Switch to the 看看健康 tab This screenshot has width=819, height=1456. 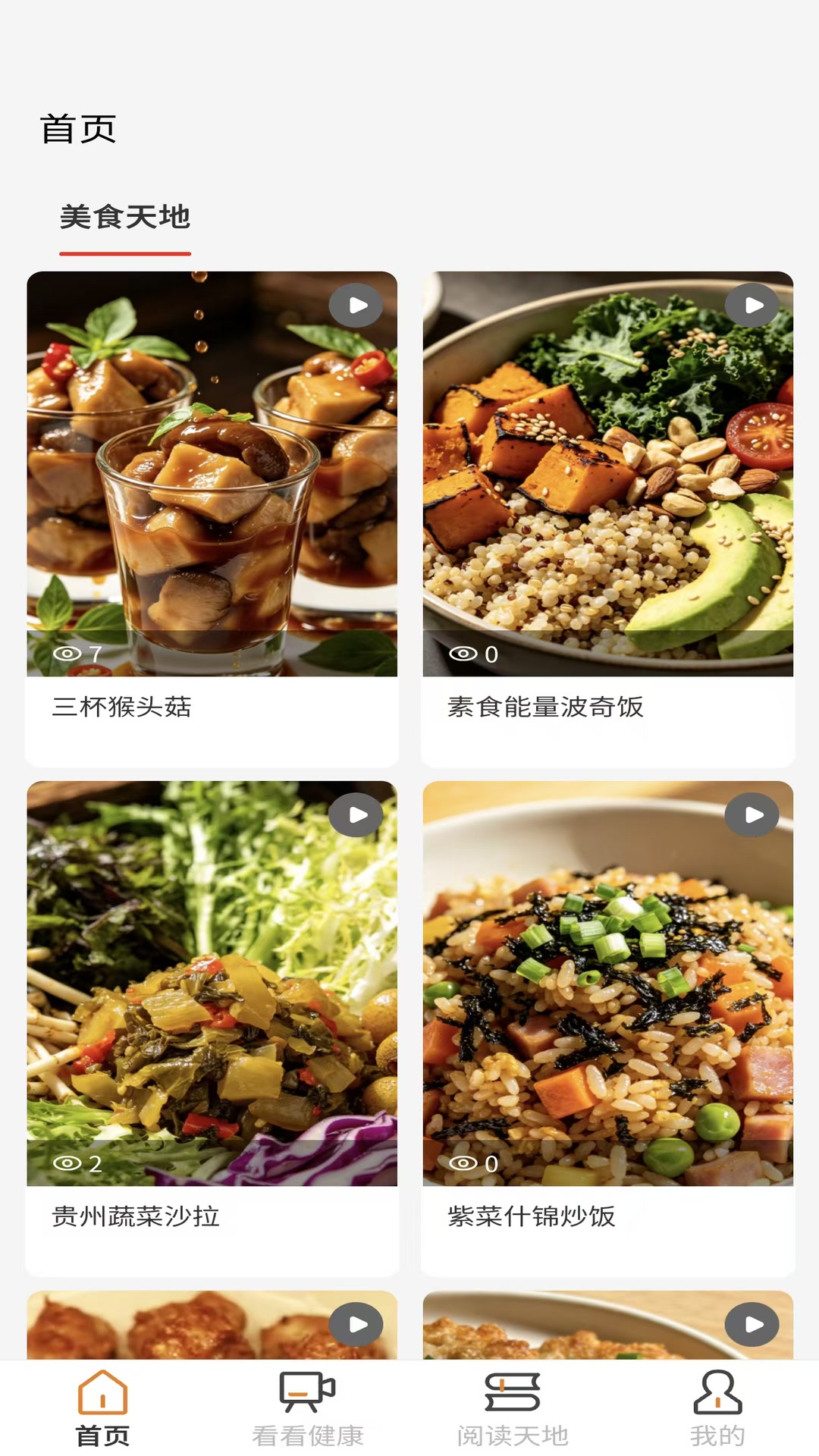click(x=307, y=1408)
